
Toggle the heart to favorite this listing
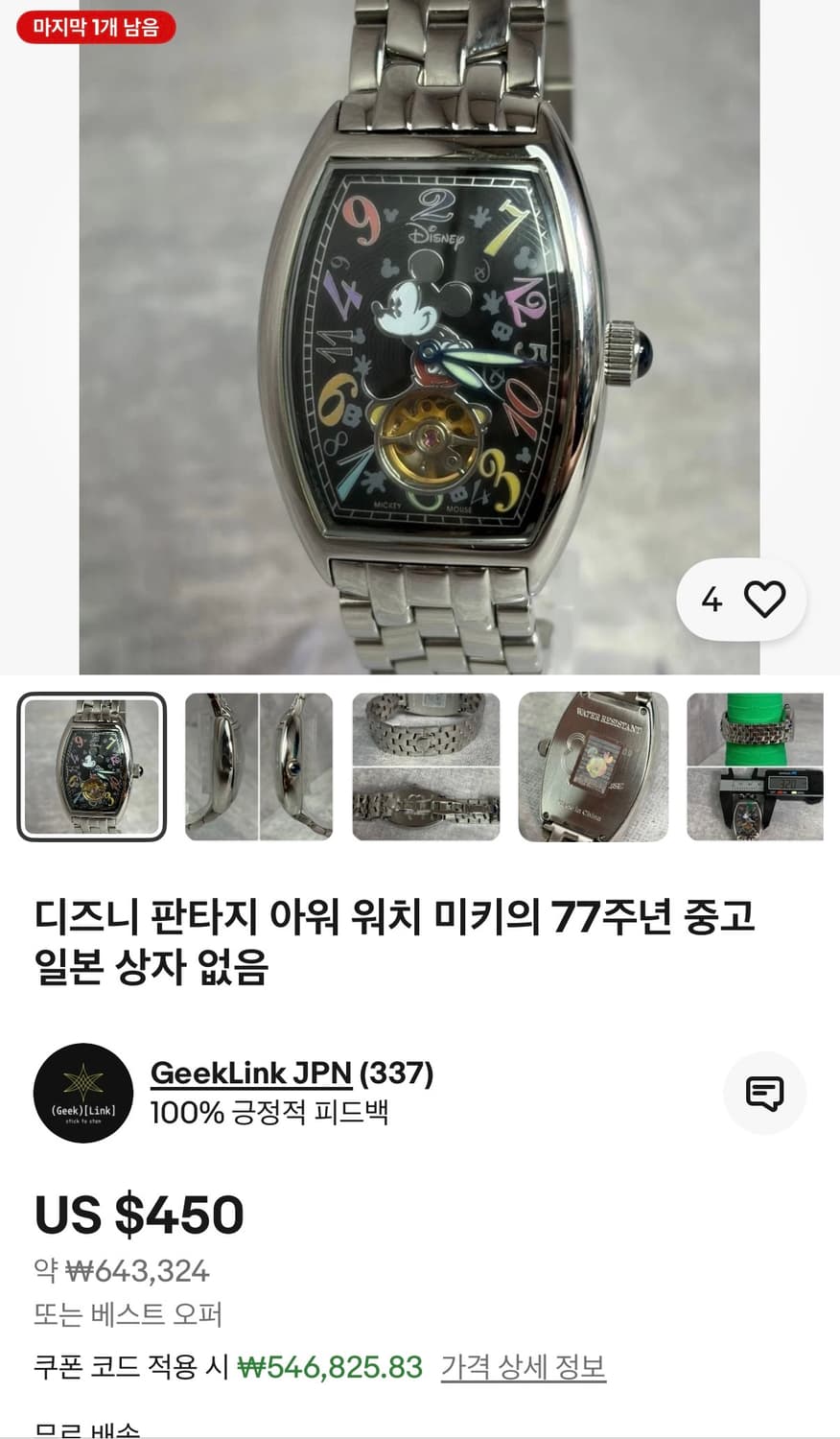pos(762,601)
